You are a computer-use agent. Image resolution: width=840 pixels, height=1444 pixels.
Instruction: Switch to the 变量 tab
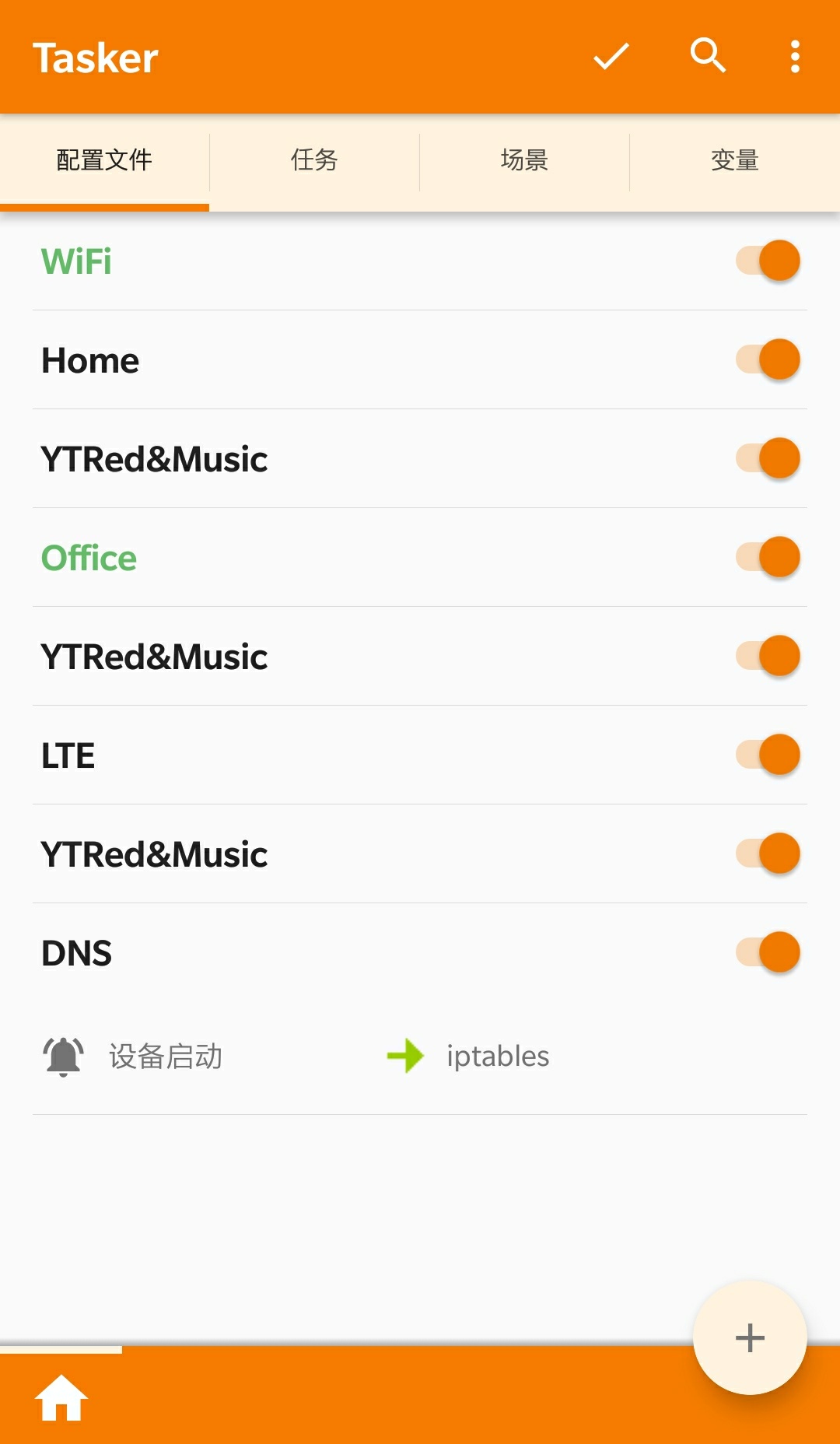pyautogui.click(x=734, y=161)
